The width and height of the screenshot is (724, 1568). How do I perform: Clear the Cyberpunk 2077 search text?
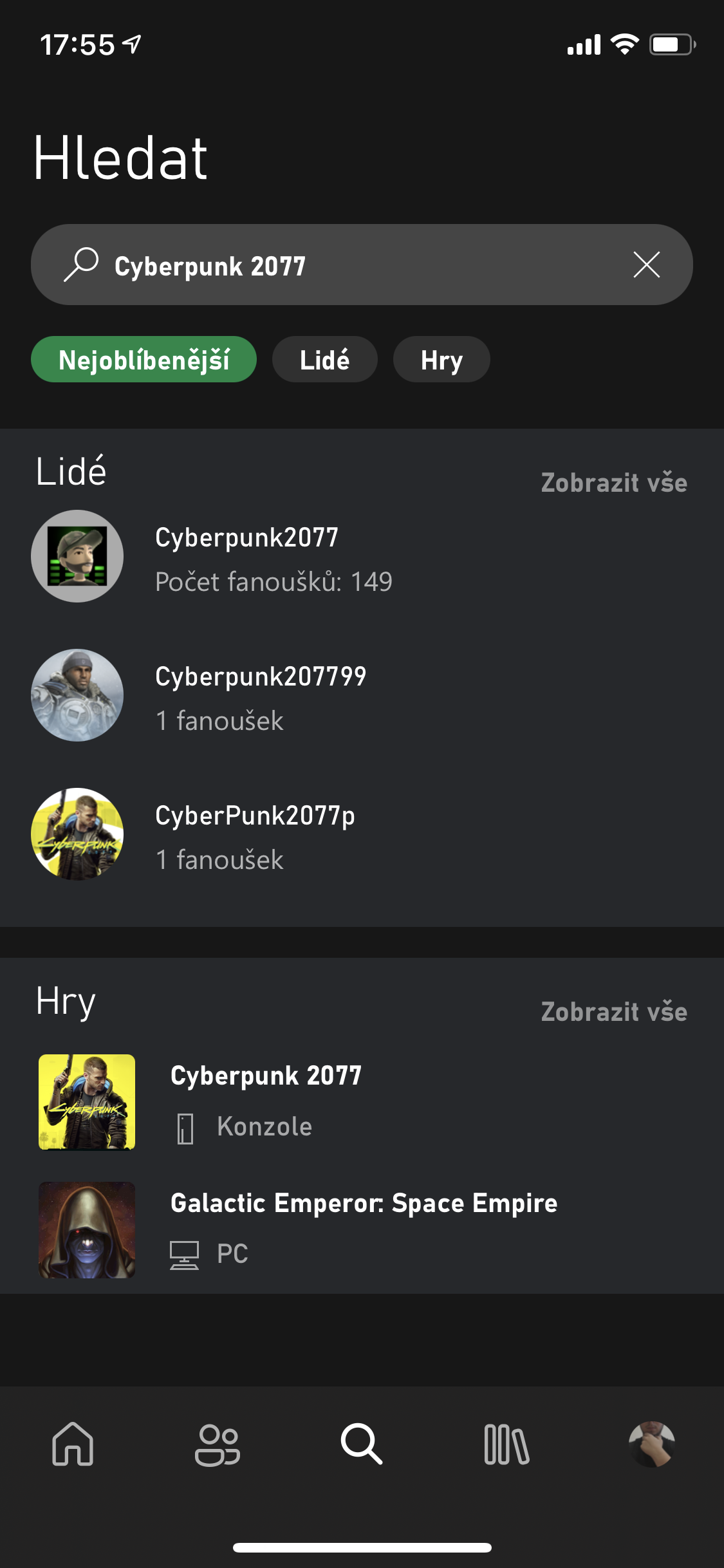[x=646, y=265]
